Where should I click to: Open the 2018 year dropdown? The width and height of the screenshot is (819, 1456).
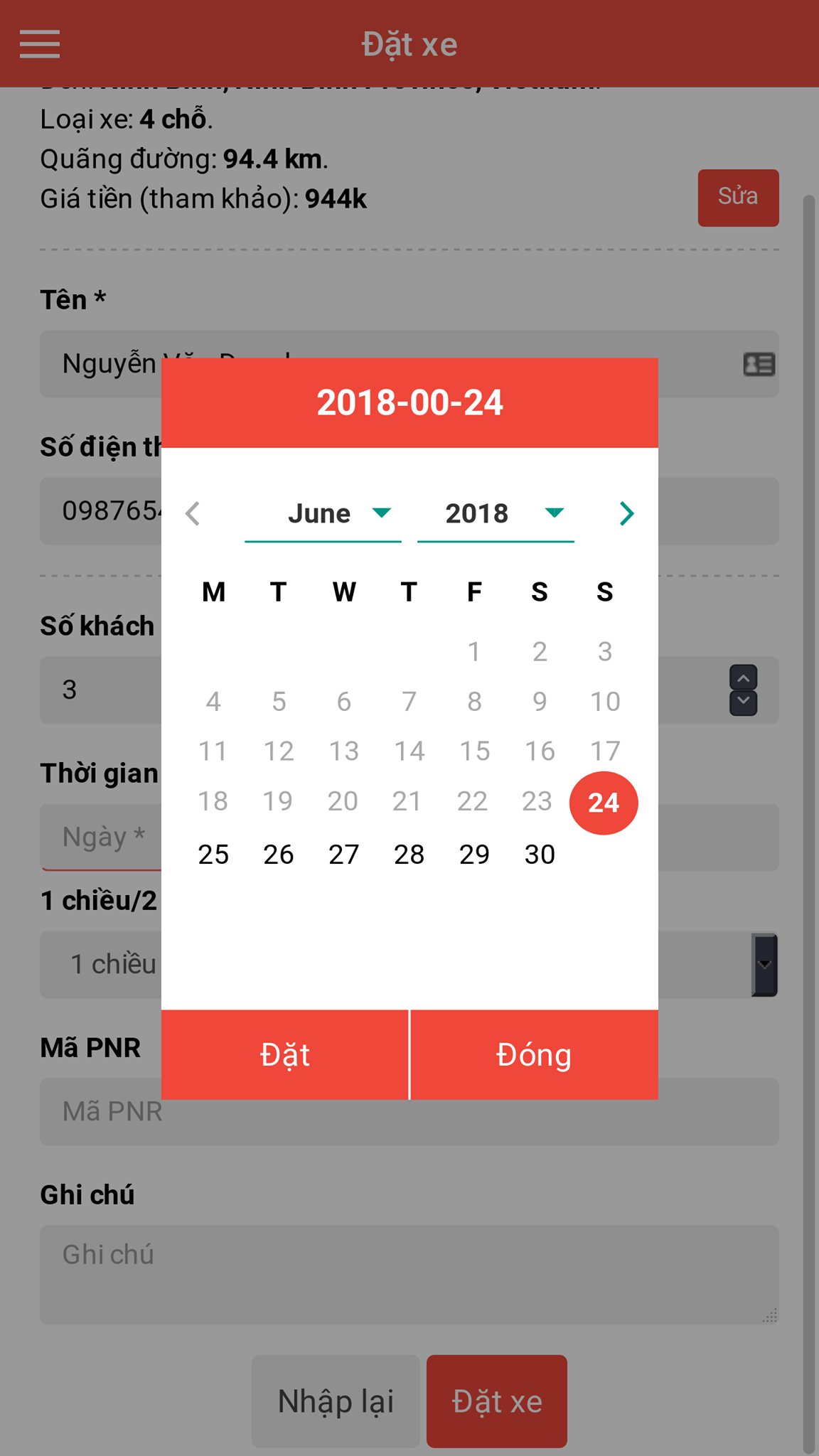coord(496,513)
